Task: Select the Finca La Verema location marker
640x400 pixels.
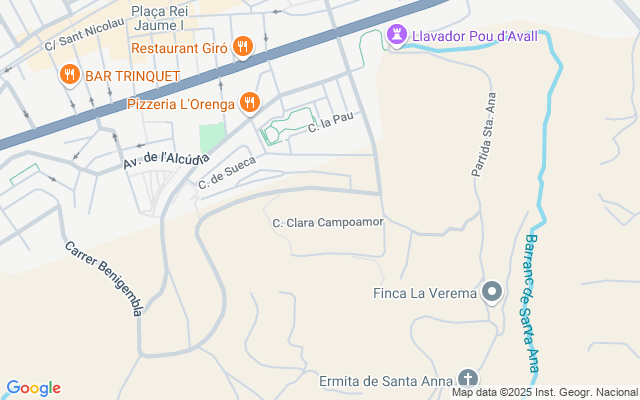Action: tap(492, 292)
